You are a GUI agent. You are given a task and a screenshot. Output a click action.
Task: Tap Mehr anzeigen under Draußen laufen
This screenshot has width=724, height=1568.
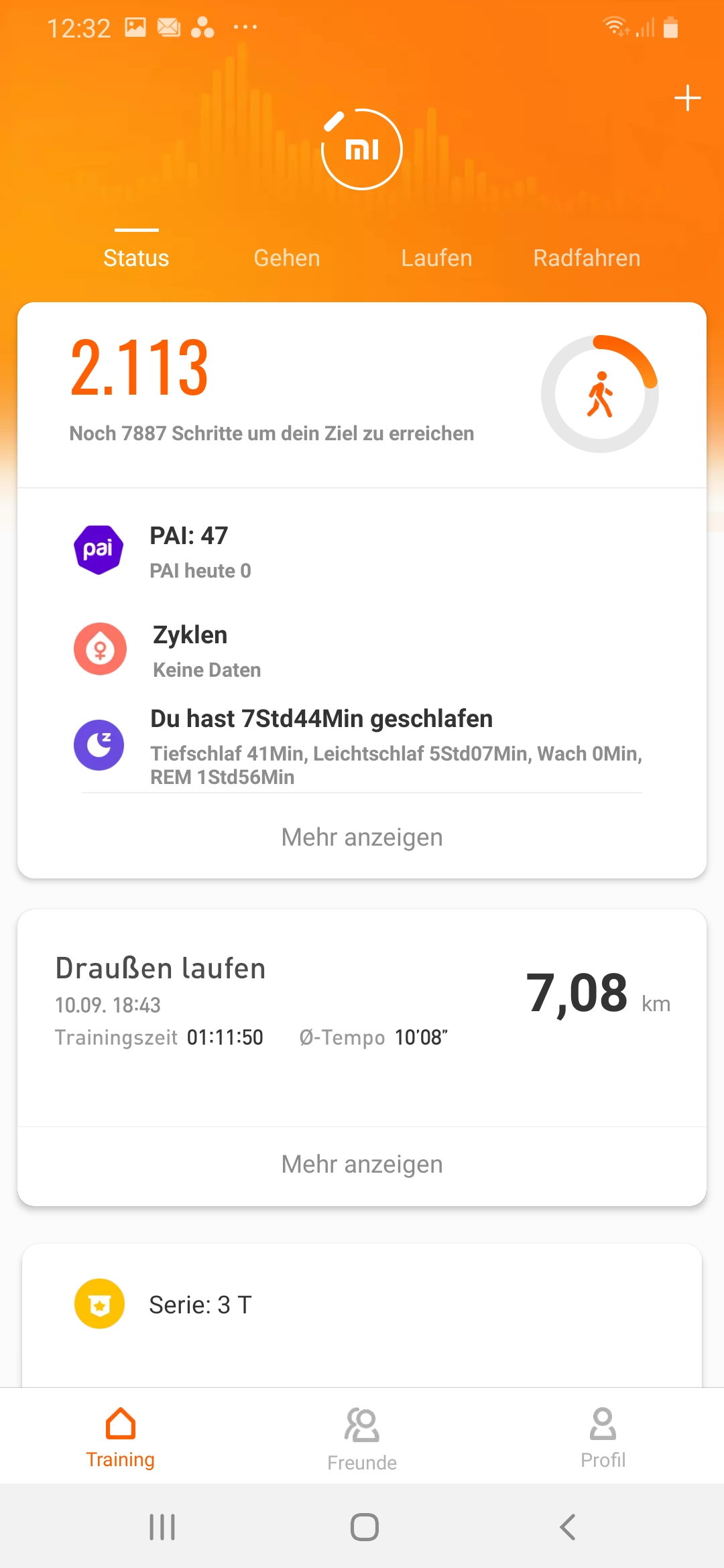(362, 1165)
